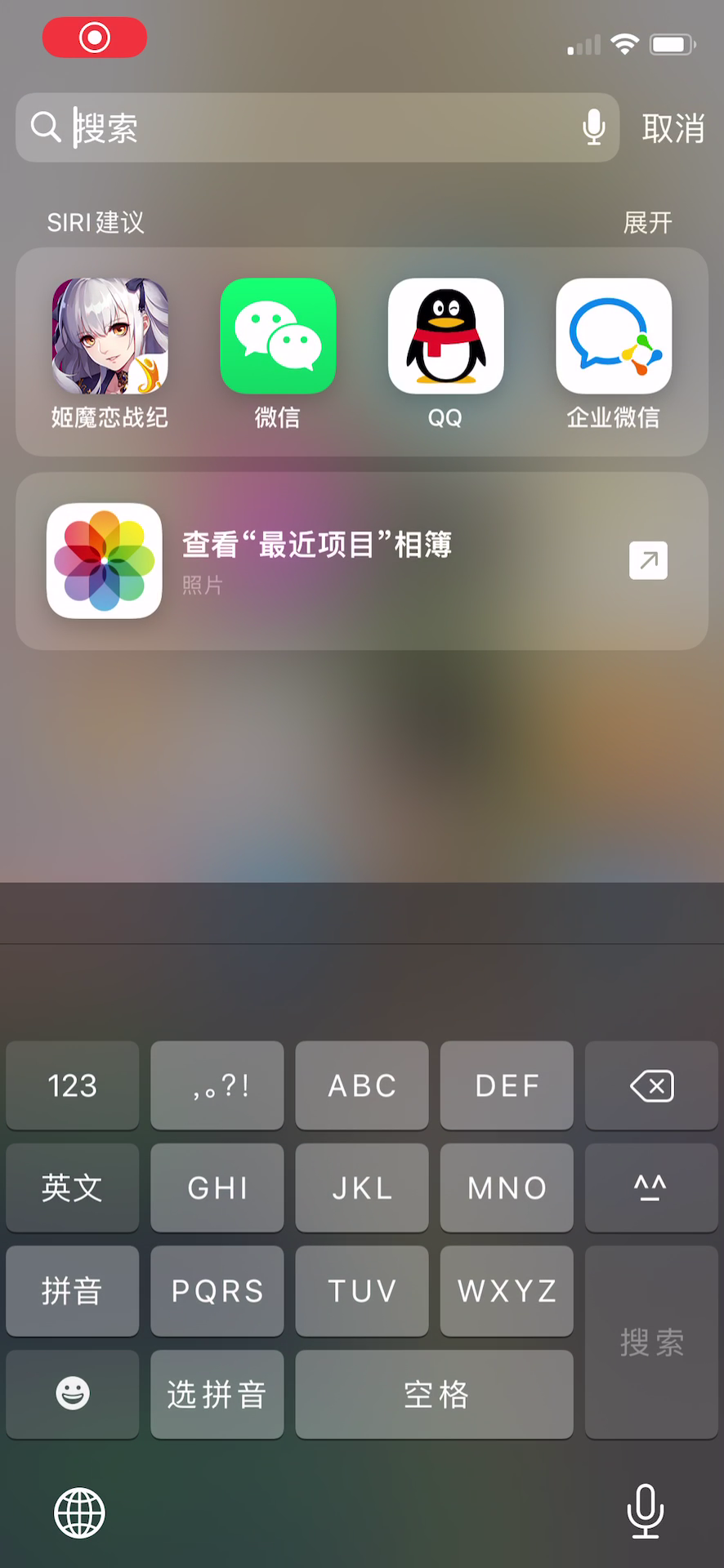Tap the 空格 space key

pyautogui.click(x=435, y=1394)
